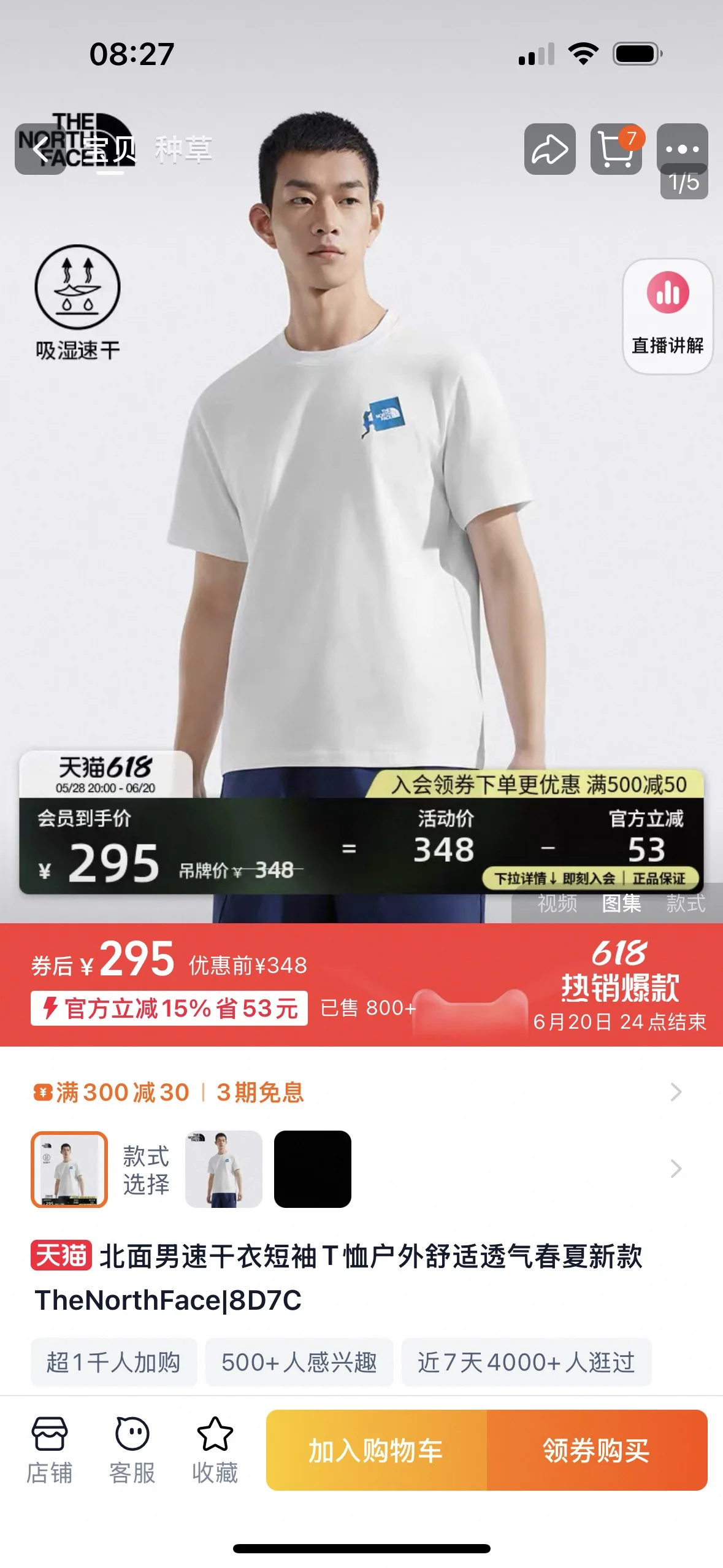Go back using the back arrow

coord(40,149)
